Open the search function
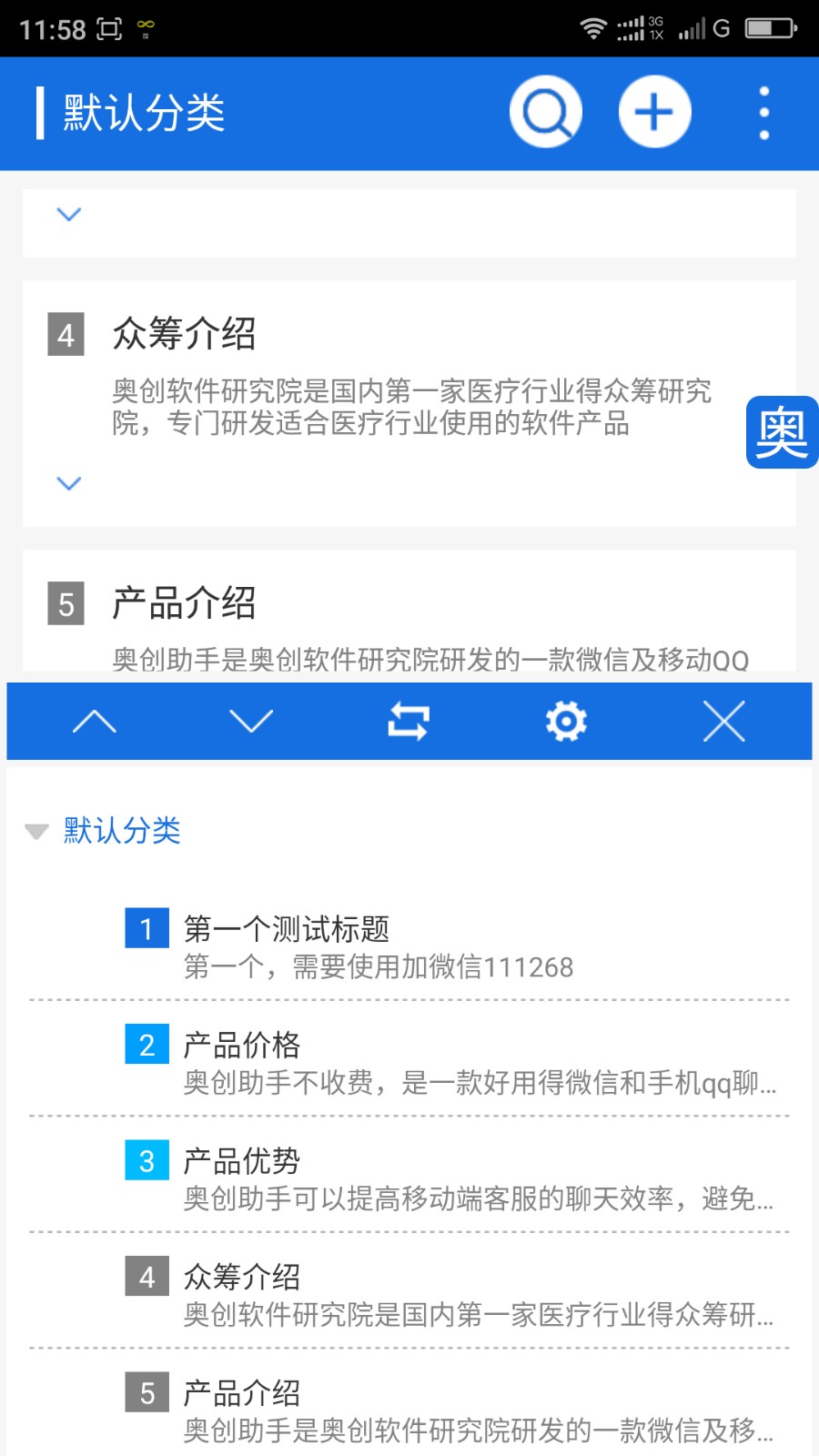 545,110
